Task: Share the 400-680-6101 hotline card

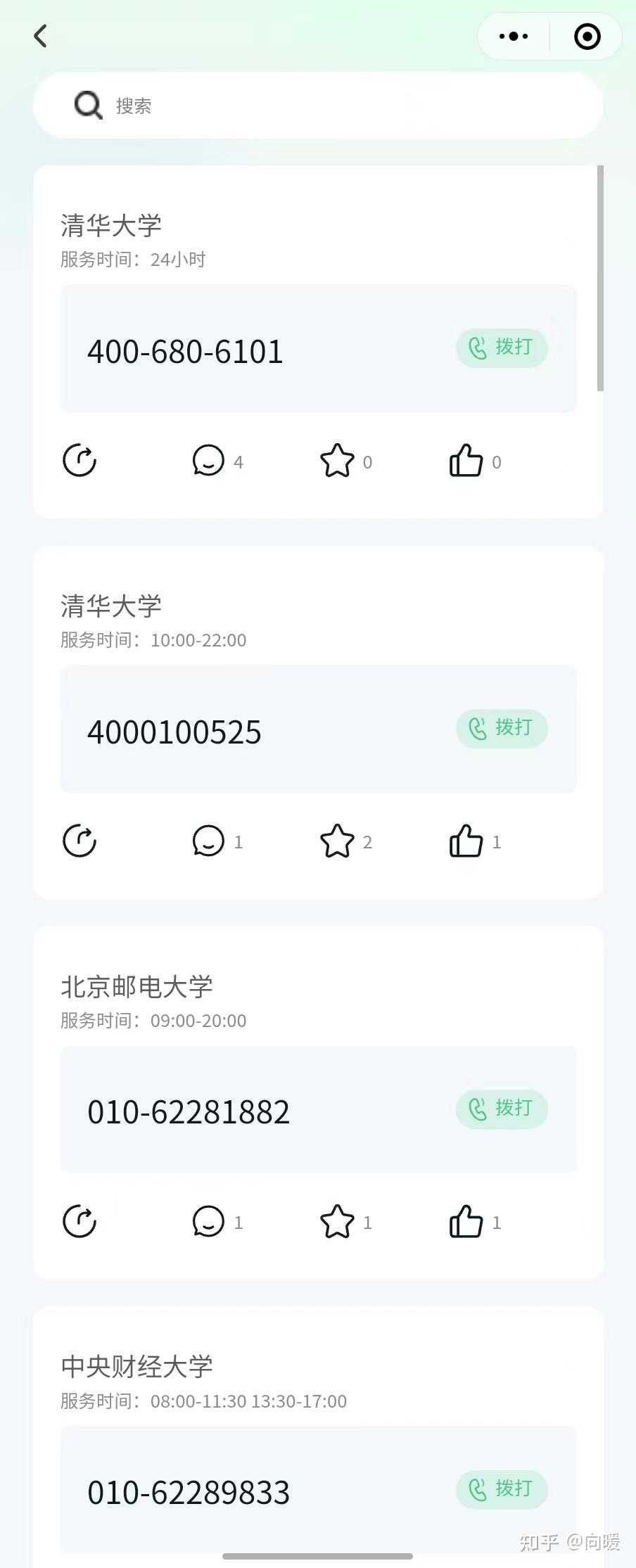Action: (79, 461)
